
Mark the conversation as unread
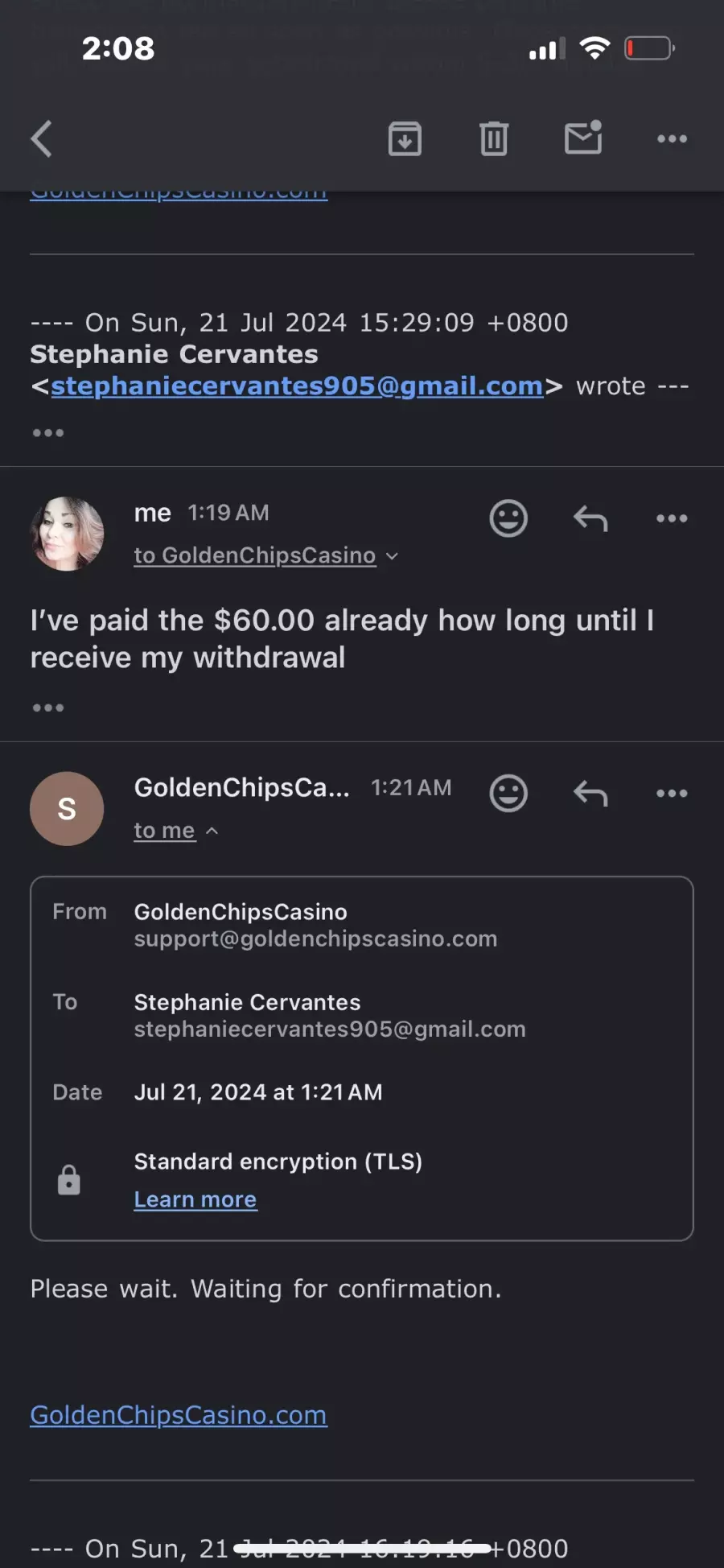coord(583,137)
